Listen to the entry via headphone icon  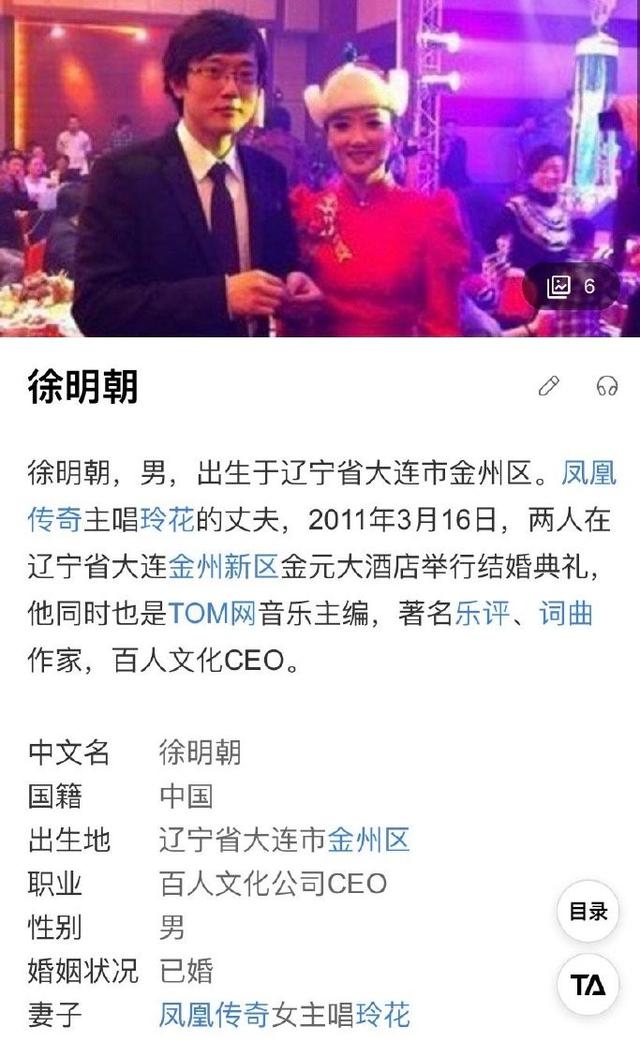pos(607,386)
